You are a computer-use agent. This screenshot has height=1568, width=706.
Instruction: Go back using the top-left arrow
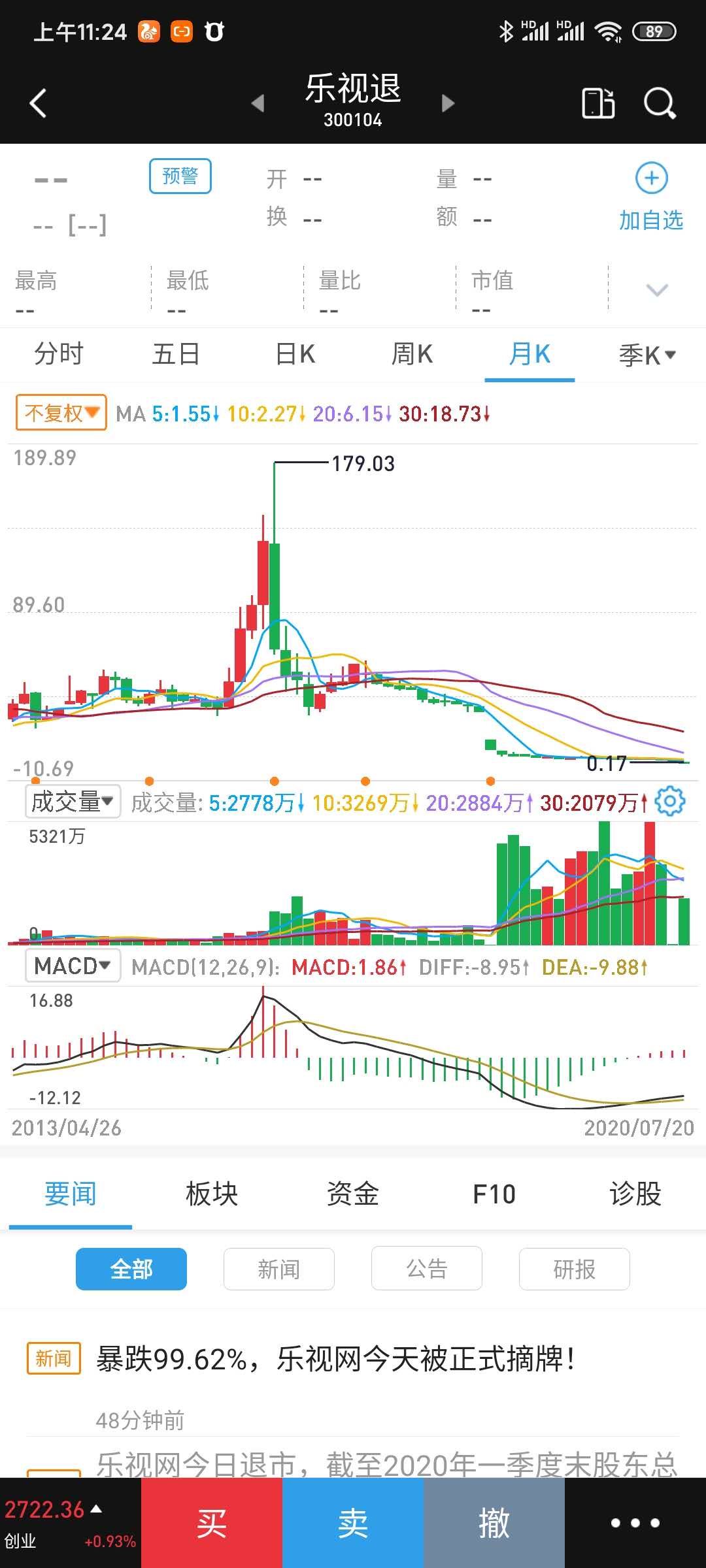(39, 103)
